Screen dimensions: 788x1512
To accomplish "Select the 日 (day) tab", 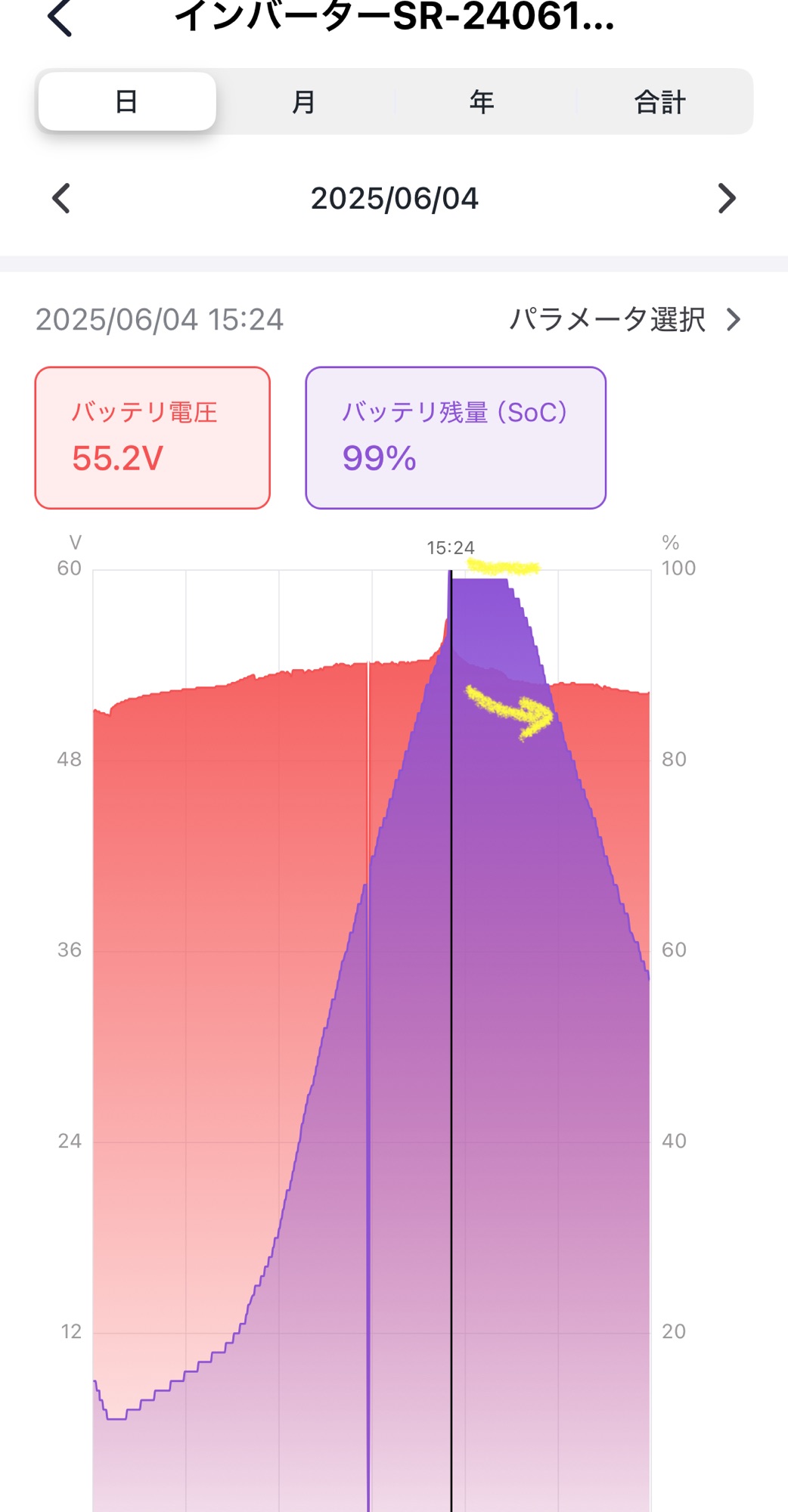I will click(127, 101).
